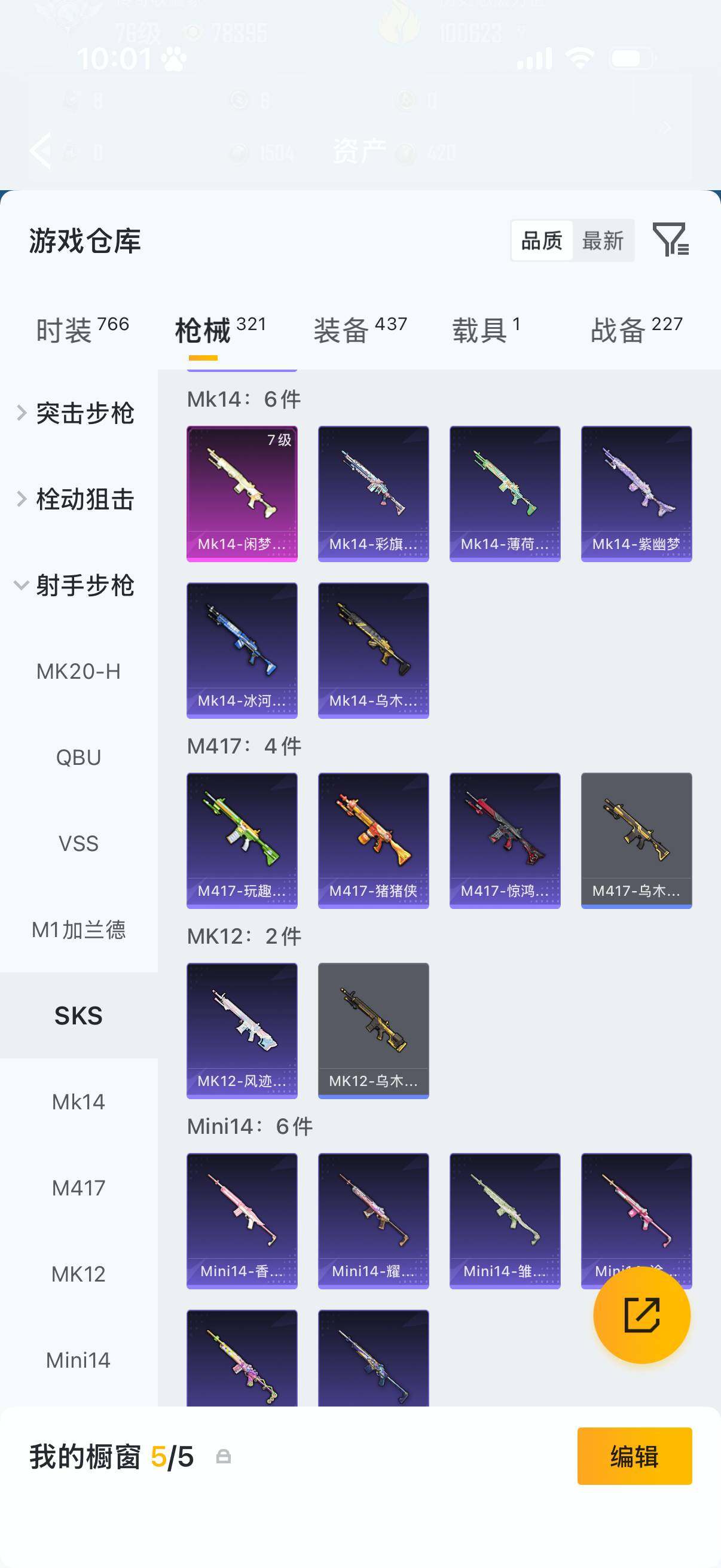Image resolution: width=721 pixels, height=1568 pixels.
Task: Open the level 7 Mk14-闲梦 skin
Action: pos(242,493)
